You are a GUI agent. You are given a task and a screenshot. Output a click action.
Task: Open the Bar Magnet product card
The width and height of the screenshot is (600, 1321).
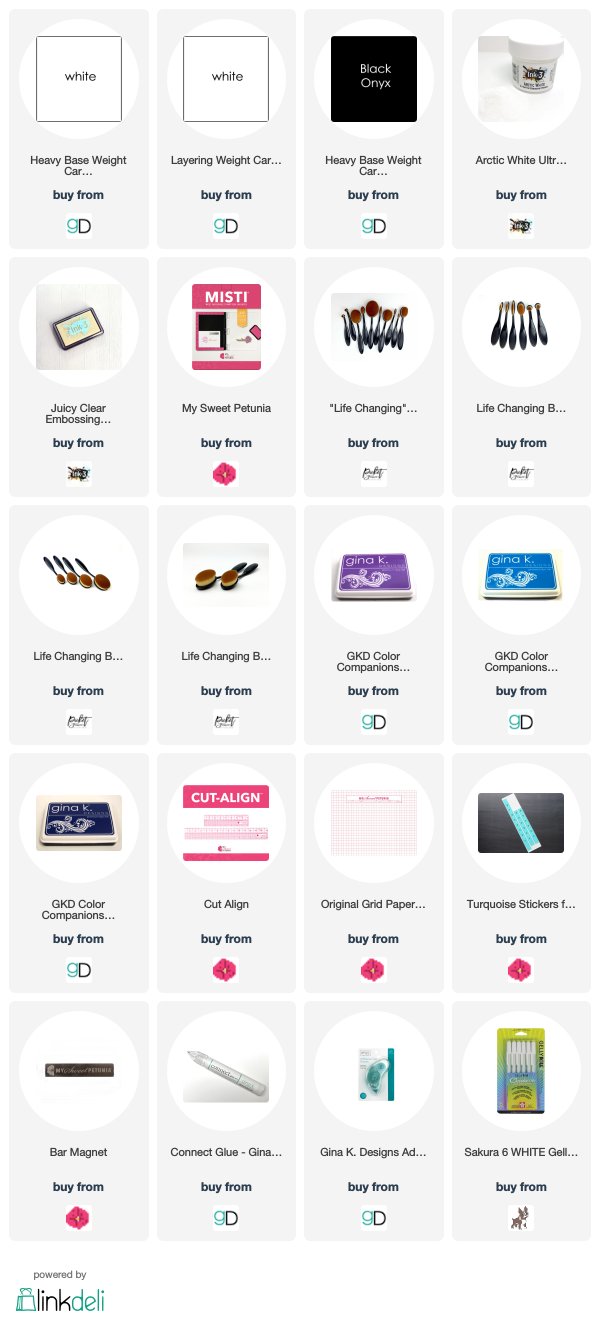click(x=78, y=1121)
